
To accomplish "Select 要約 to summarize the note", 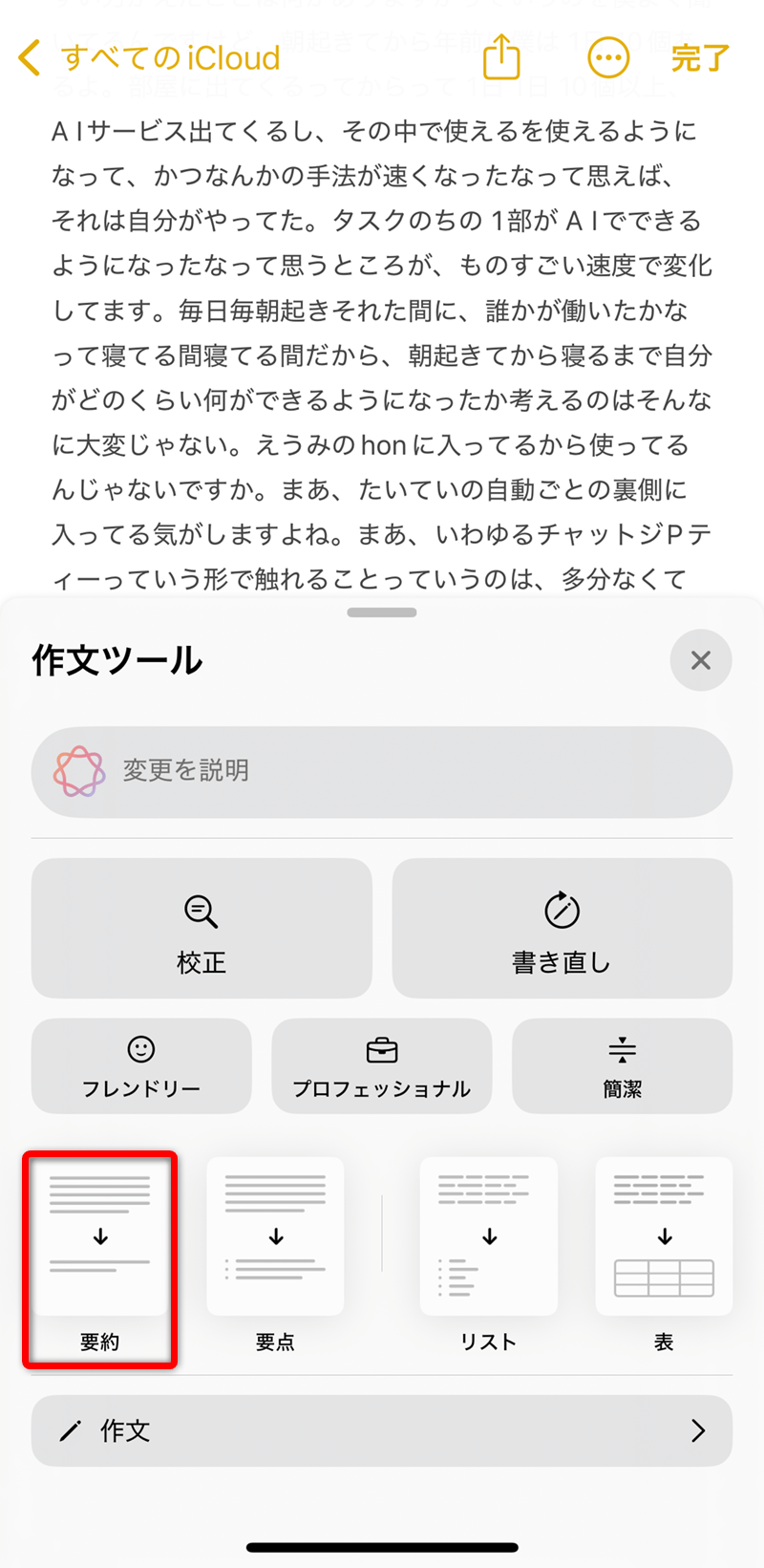I will [100, 1257].
